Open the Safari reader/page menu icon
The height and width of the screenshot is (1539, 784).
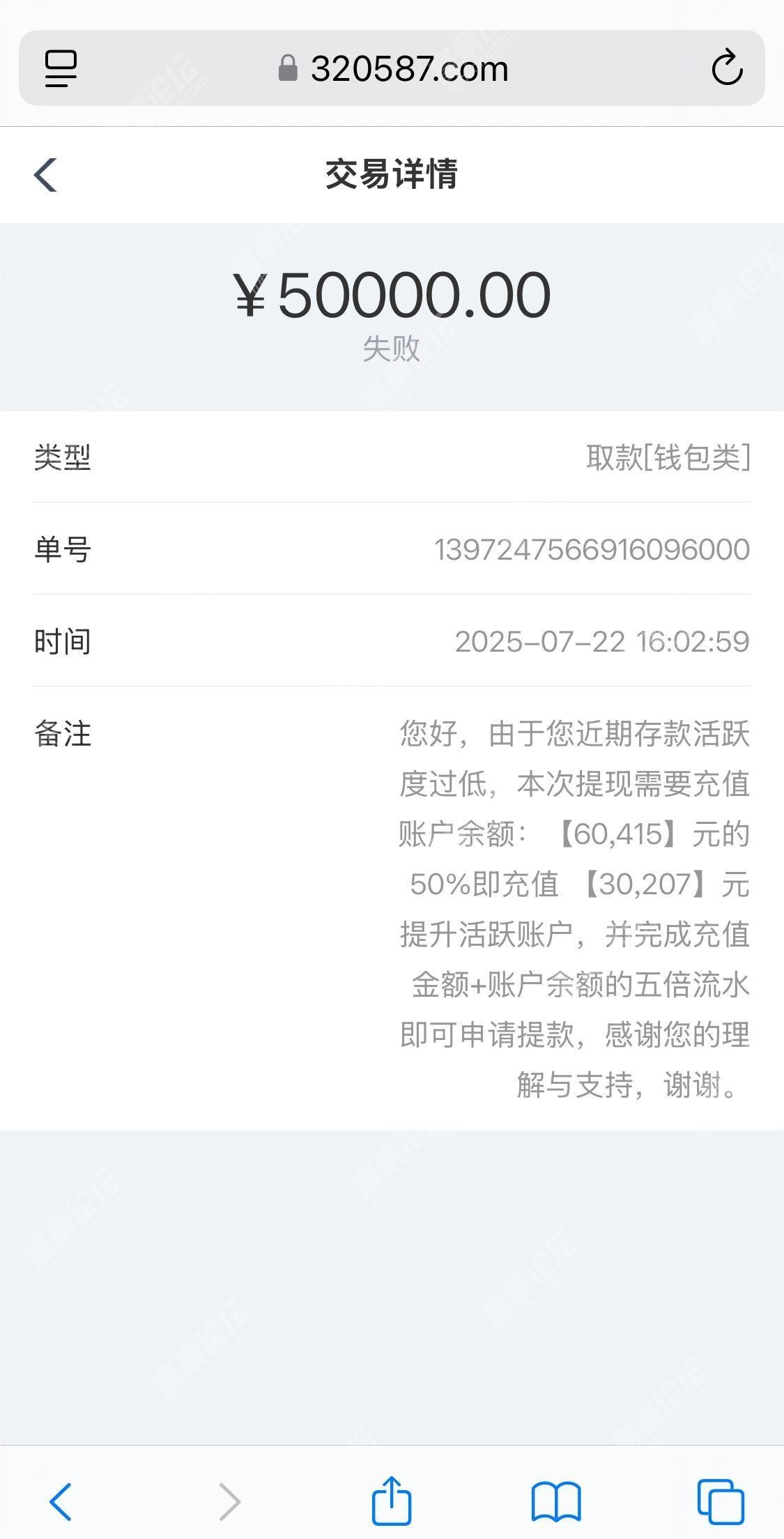coord(61,68)
